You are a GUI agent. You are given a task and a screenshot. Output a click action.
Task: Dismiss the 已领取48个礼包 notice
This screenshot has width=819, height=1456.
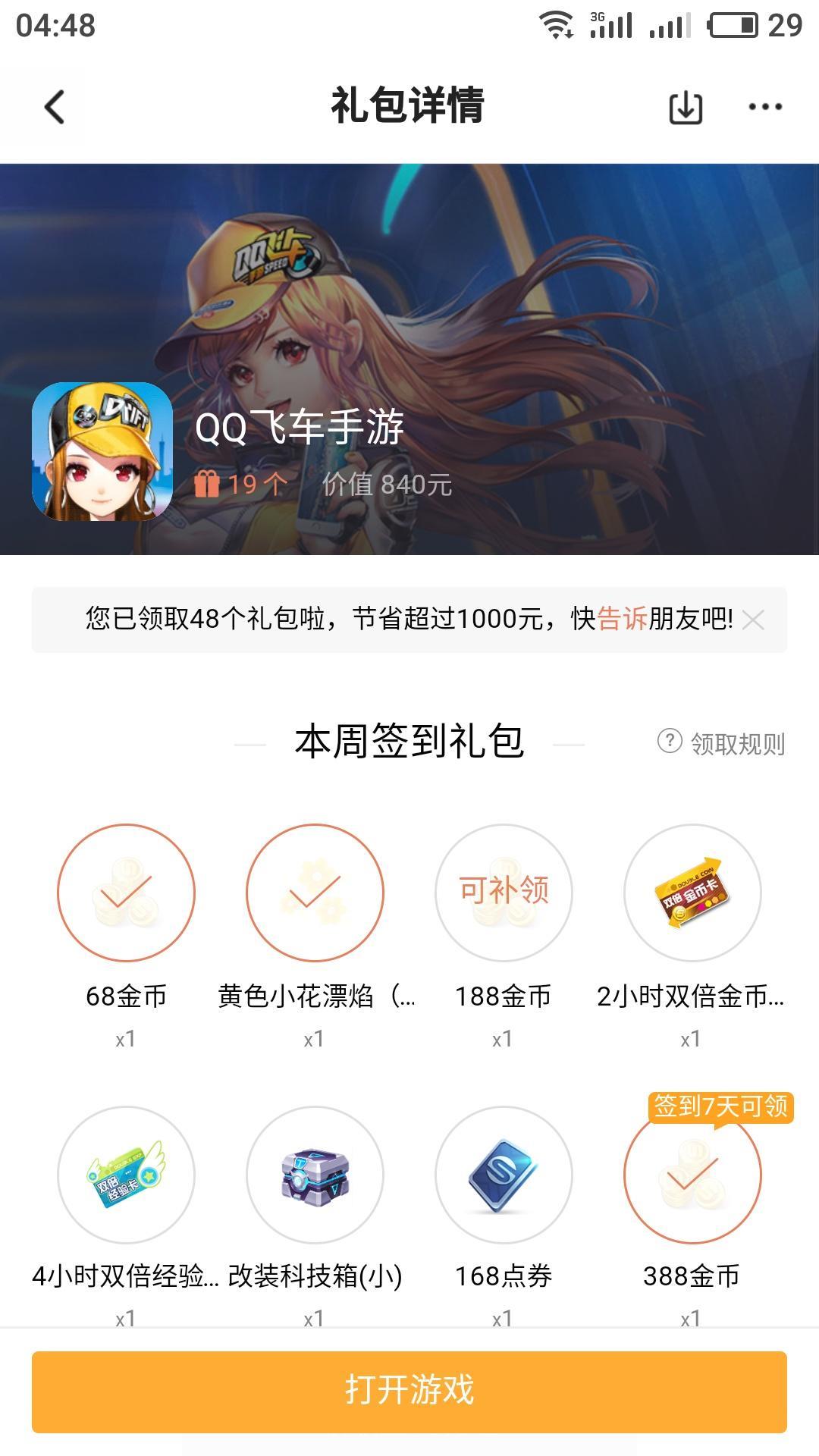tap(753, 620)
